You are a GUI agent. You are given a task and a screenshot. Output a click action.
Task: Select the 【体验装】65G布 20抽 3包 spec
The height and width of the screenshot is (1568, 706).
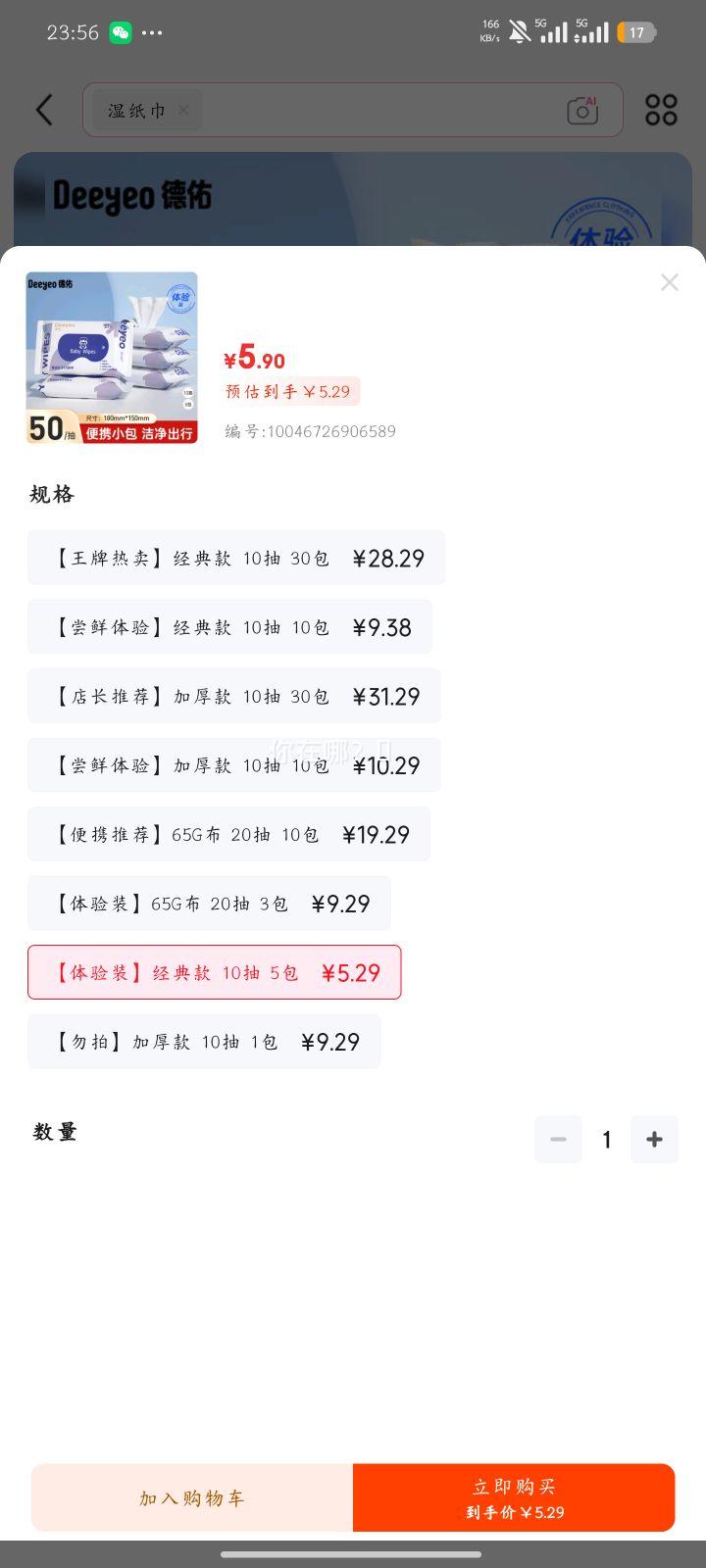[x=208, y=903]
